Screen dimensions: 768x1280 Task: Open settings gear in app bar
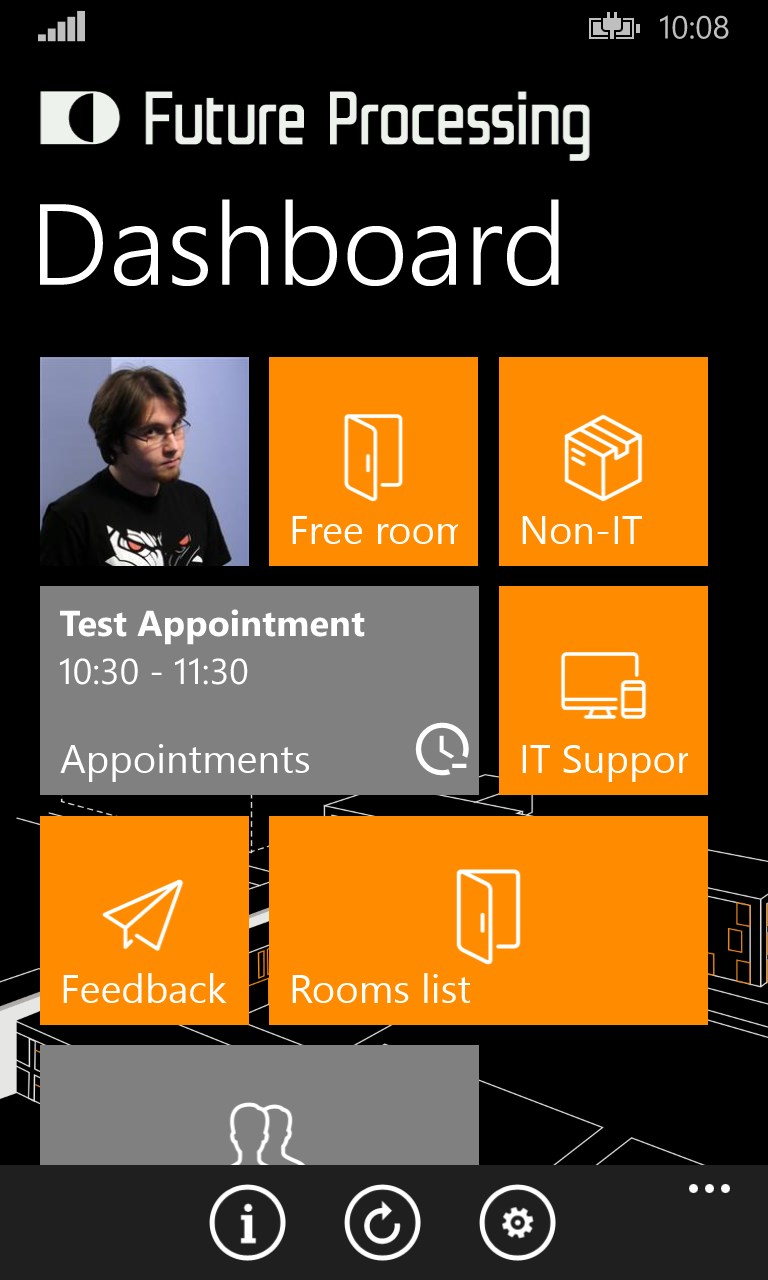[517, 1222]
